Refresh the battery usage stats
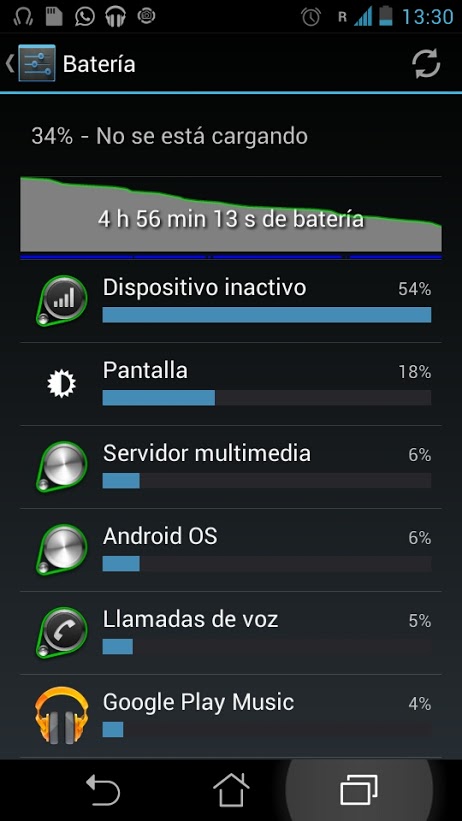This screenshot has height=821, width=462. coord(425,64)
